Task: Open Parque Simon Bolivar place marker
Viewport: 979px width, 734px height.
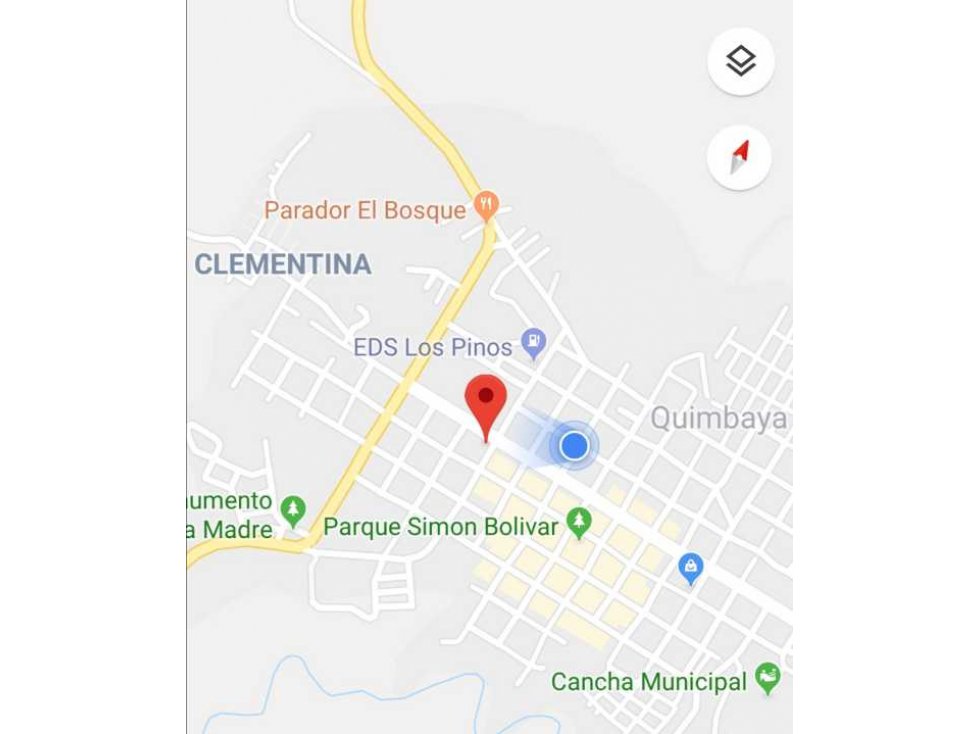Action: pos(578,521)
